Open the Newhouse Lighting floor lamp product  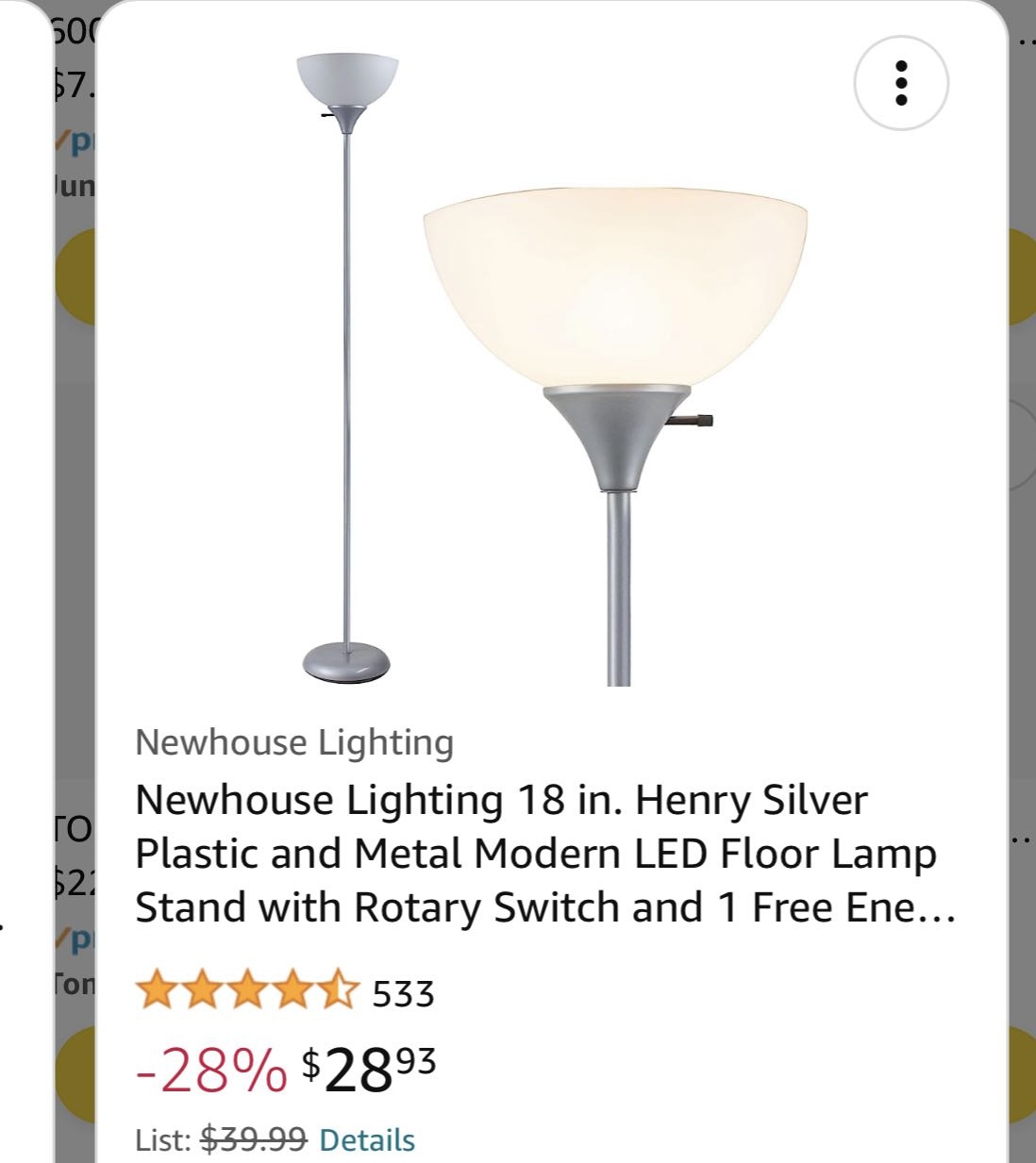pyautogui.click(x=544, y=854)
